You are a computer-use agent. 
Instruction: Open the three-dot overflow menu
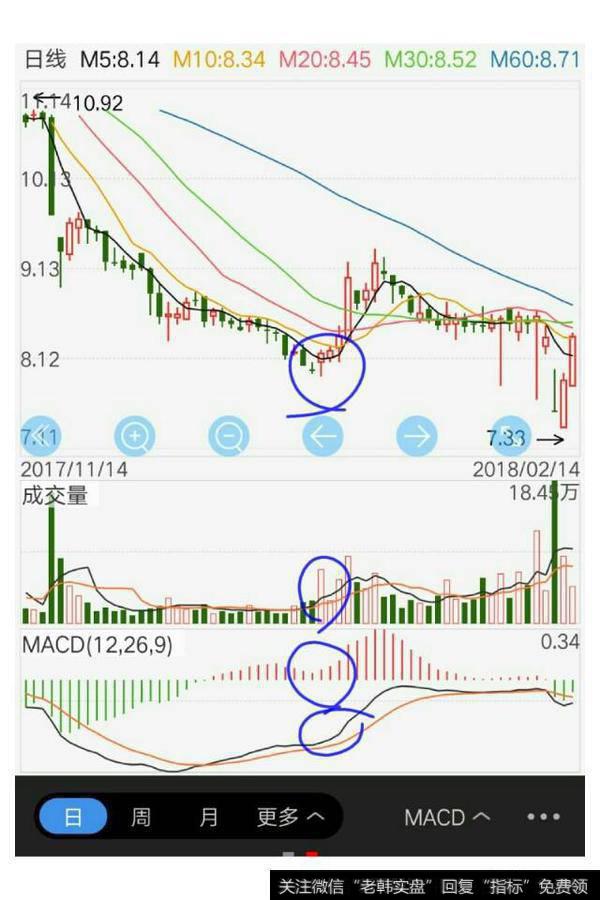[543, 817]
